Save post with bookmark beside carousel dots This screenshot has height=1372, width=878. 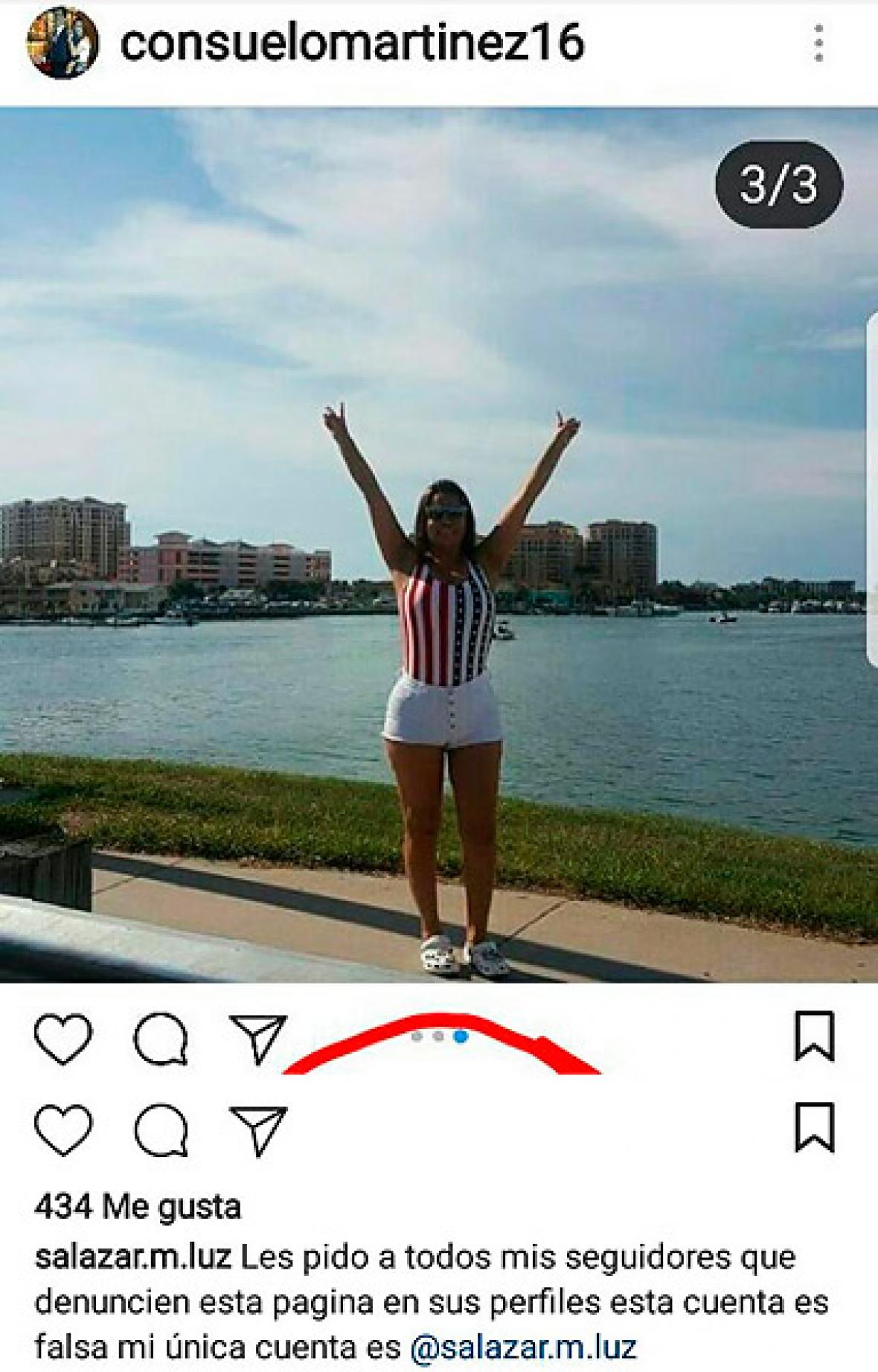[x=815, y=1036]
